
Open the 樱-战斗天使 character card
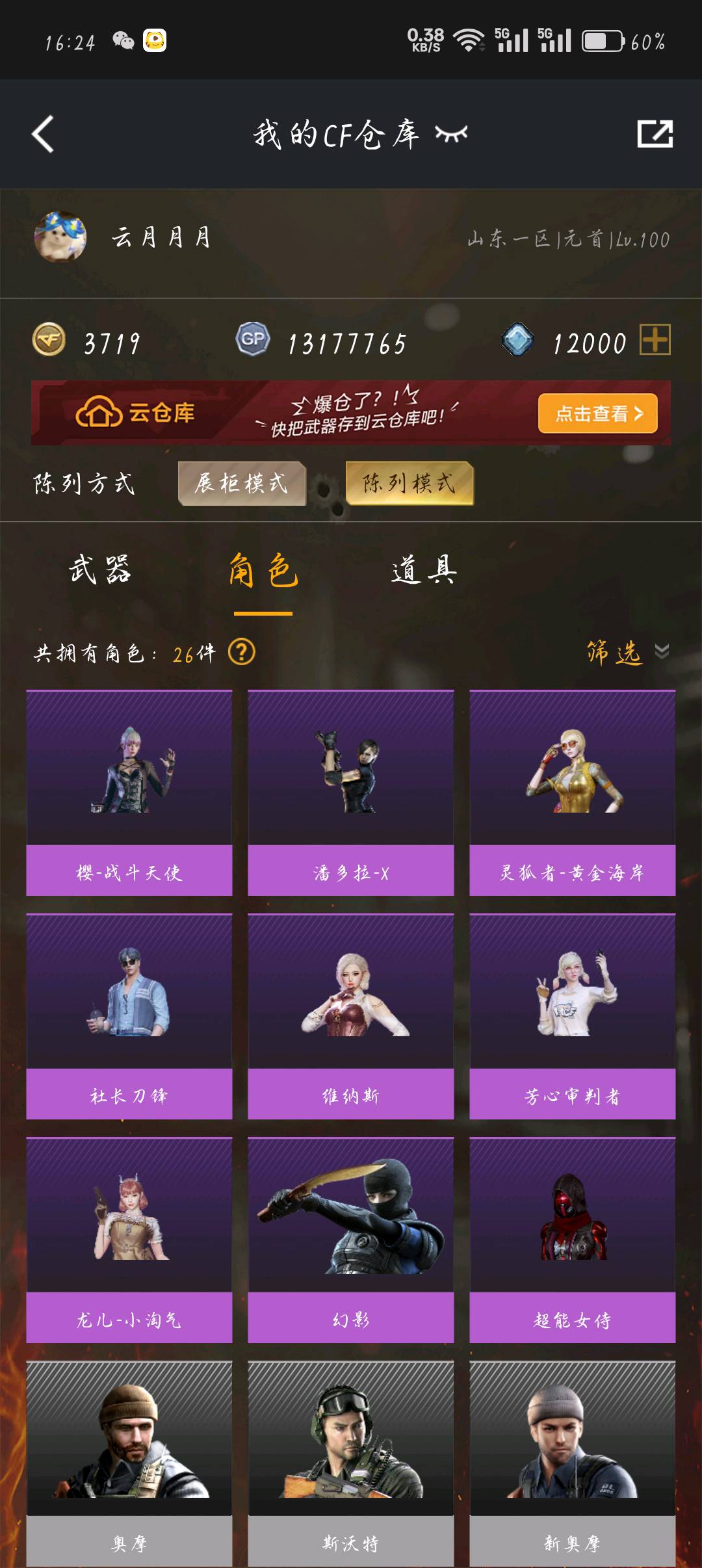129,792
